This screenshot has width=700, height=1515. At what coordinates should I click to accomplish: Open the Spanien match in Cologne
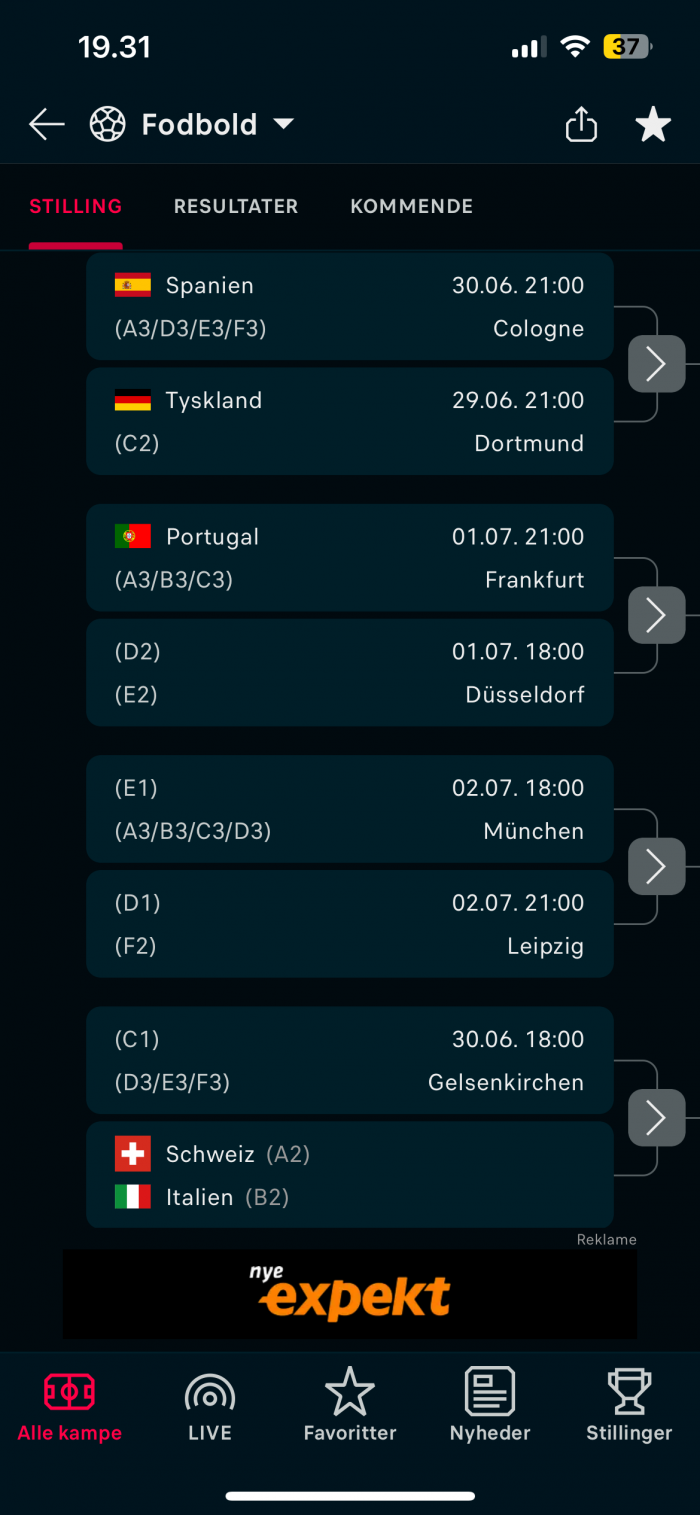(350, 307)
